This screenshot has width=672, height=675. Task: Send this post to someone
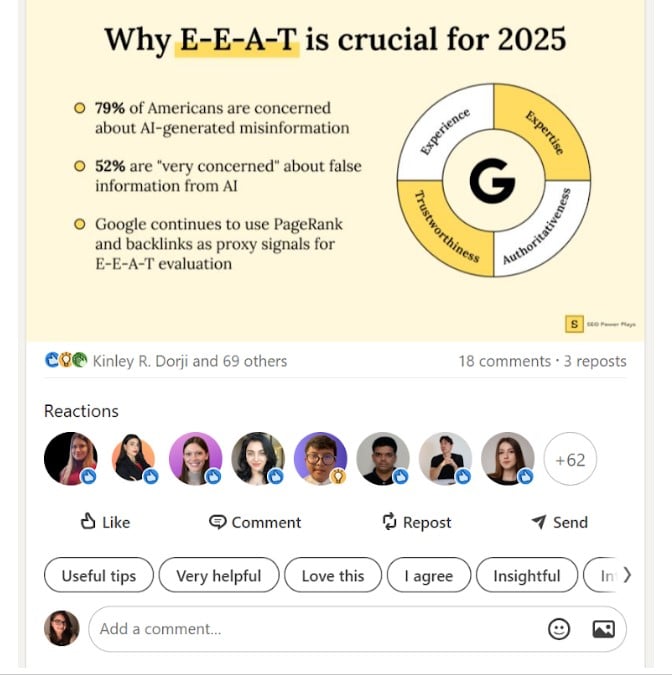click(x=559, y=522)
